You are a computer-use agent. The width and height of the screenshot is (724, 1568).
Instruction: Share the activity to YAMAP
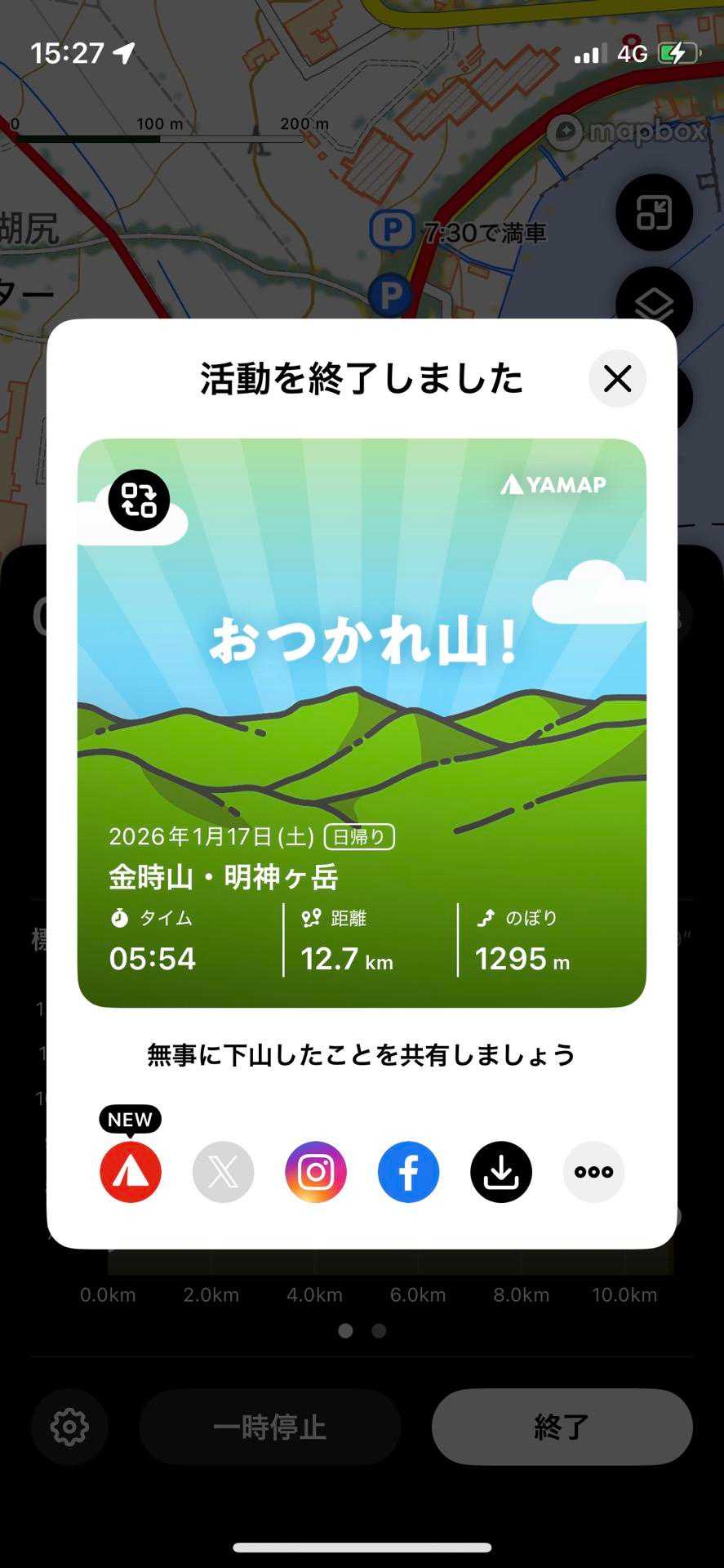(131, 1172)
